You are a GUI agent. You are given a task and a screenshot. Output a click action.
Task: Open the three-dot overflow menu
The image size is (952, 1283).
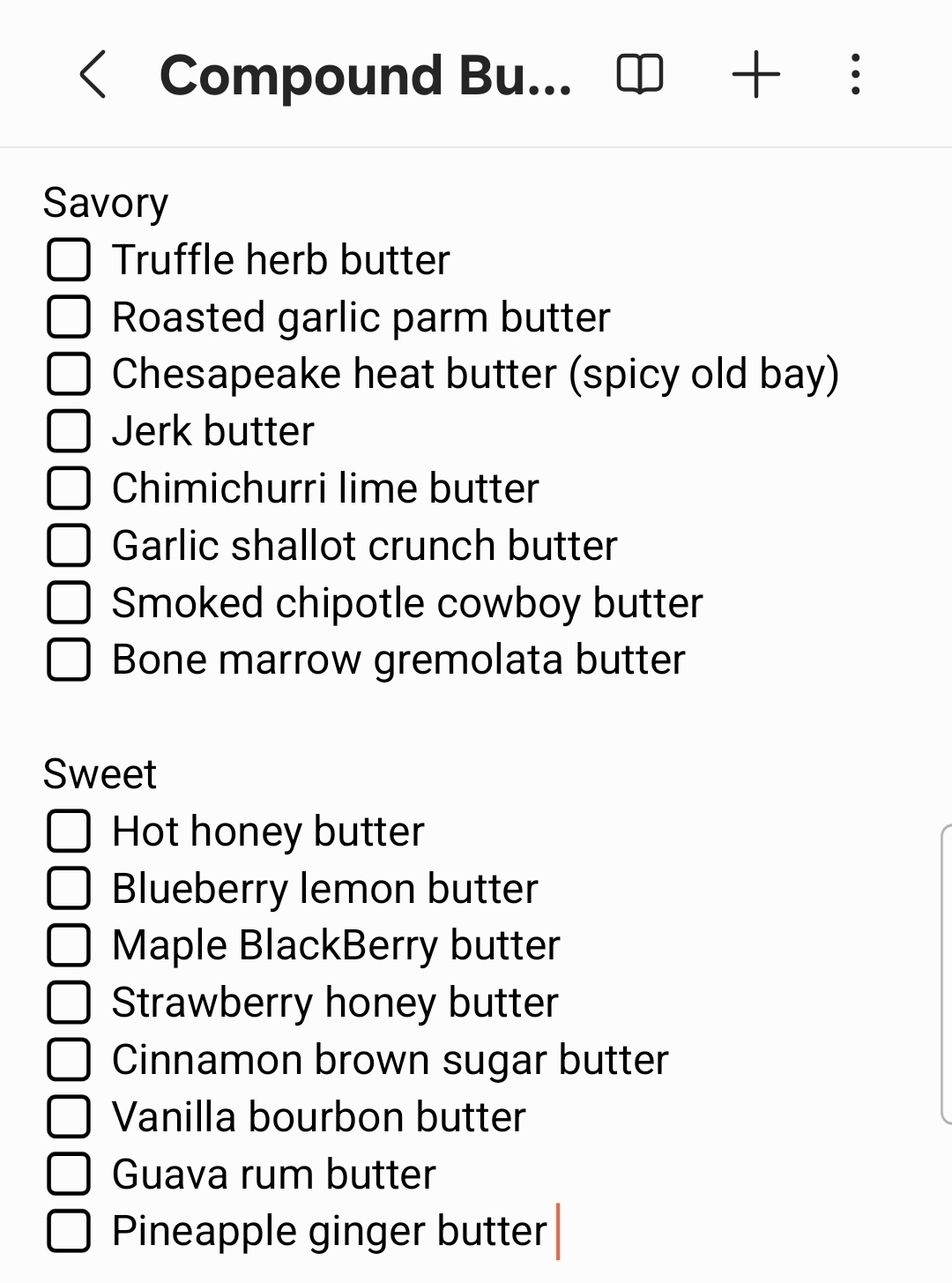pyautogui.click(x=855, y=74)
